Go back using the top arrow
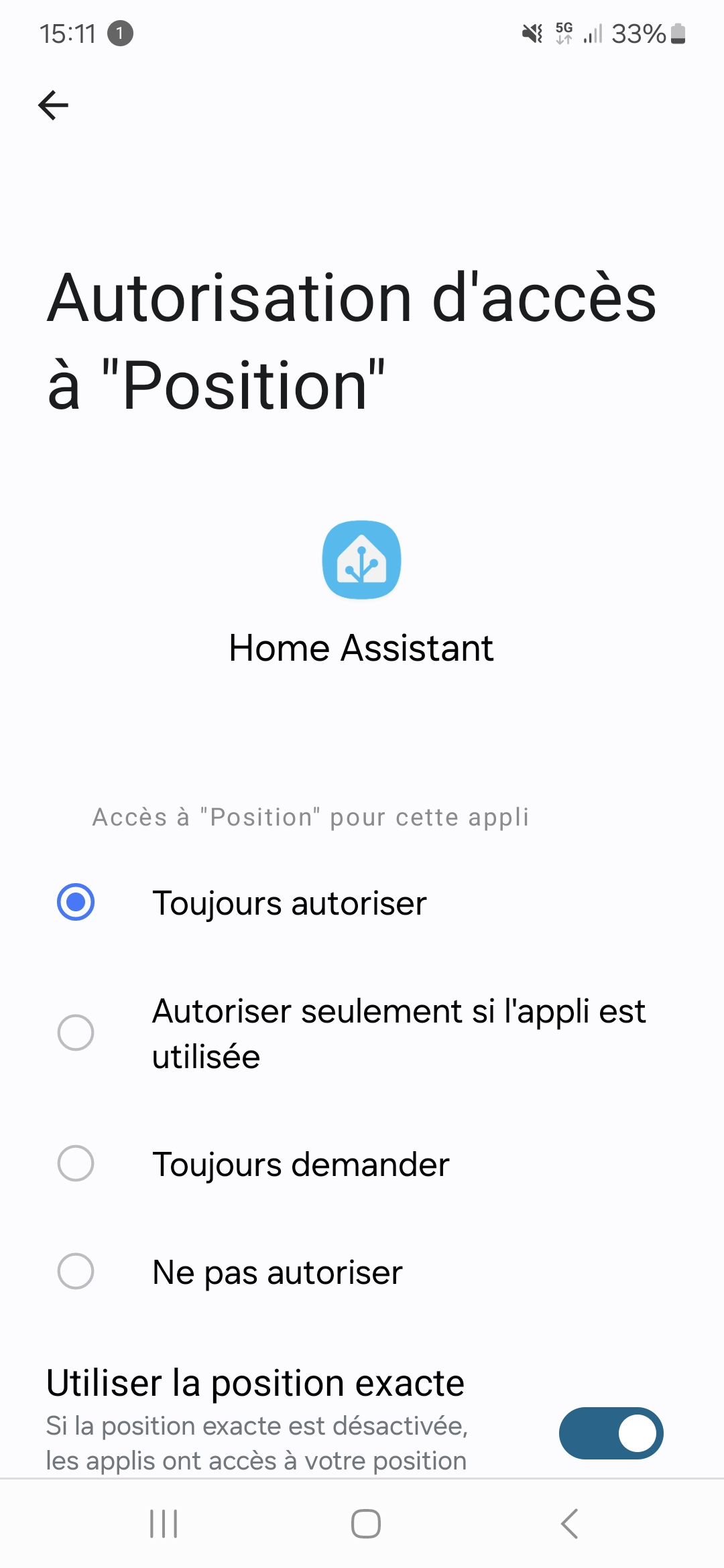The height and width of the screenshot is (1568, 724). (x=53, y=105)
